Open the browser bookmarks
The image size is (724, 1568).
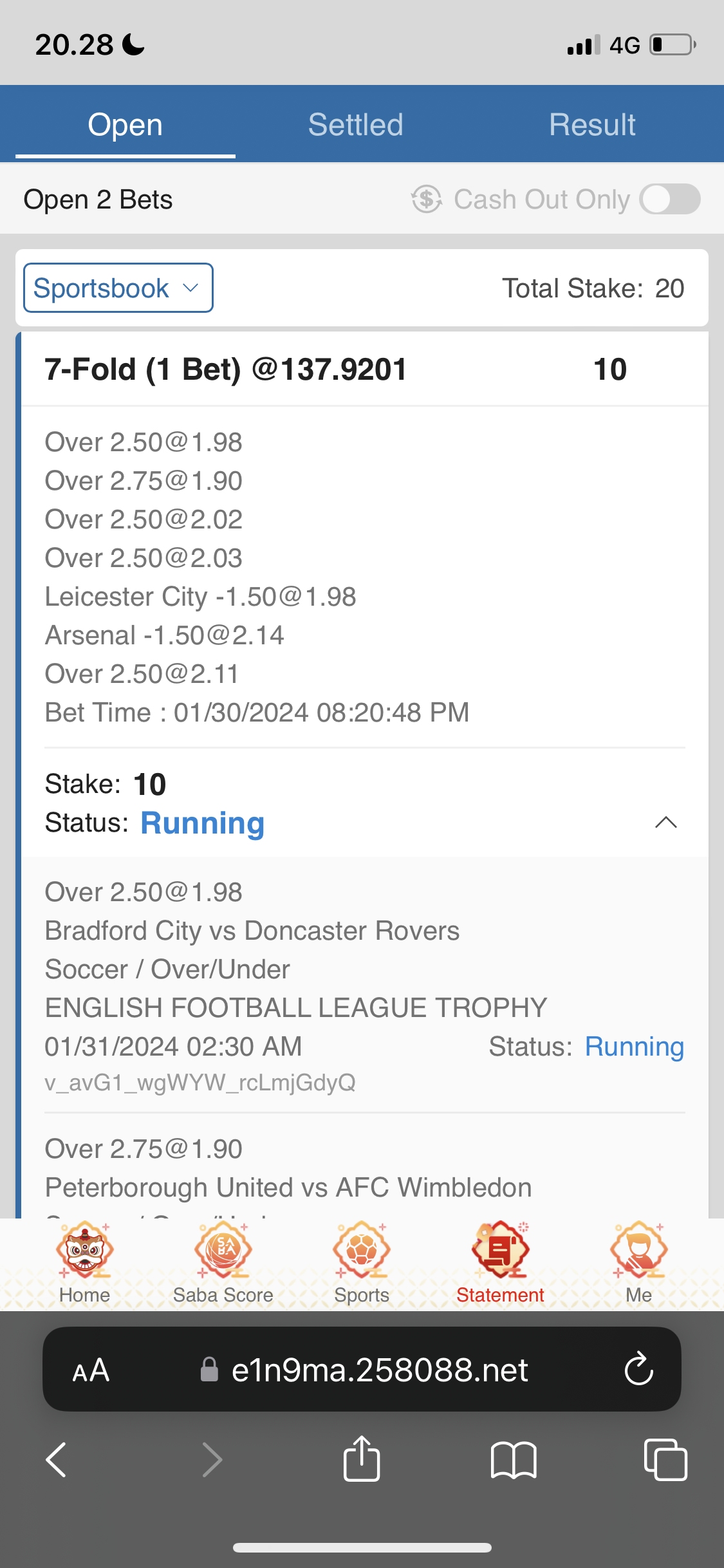(513, 1459)
